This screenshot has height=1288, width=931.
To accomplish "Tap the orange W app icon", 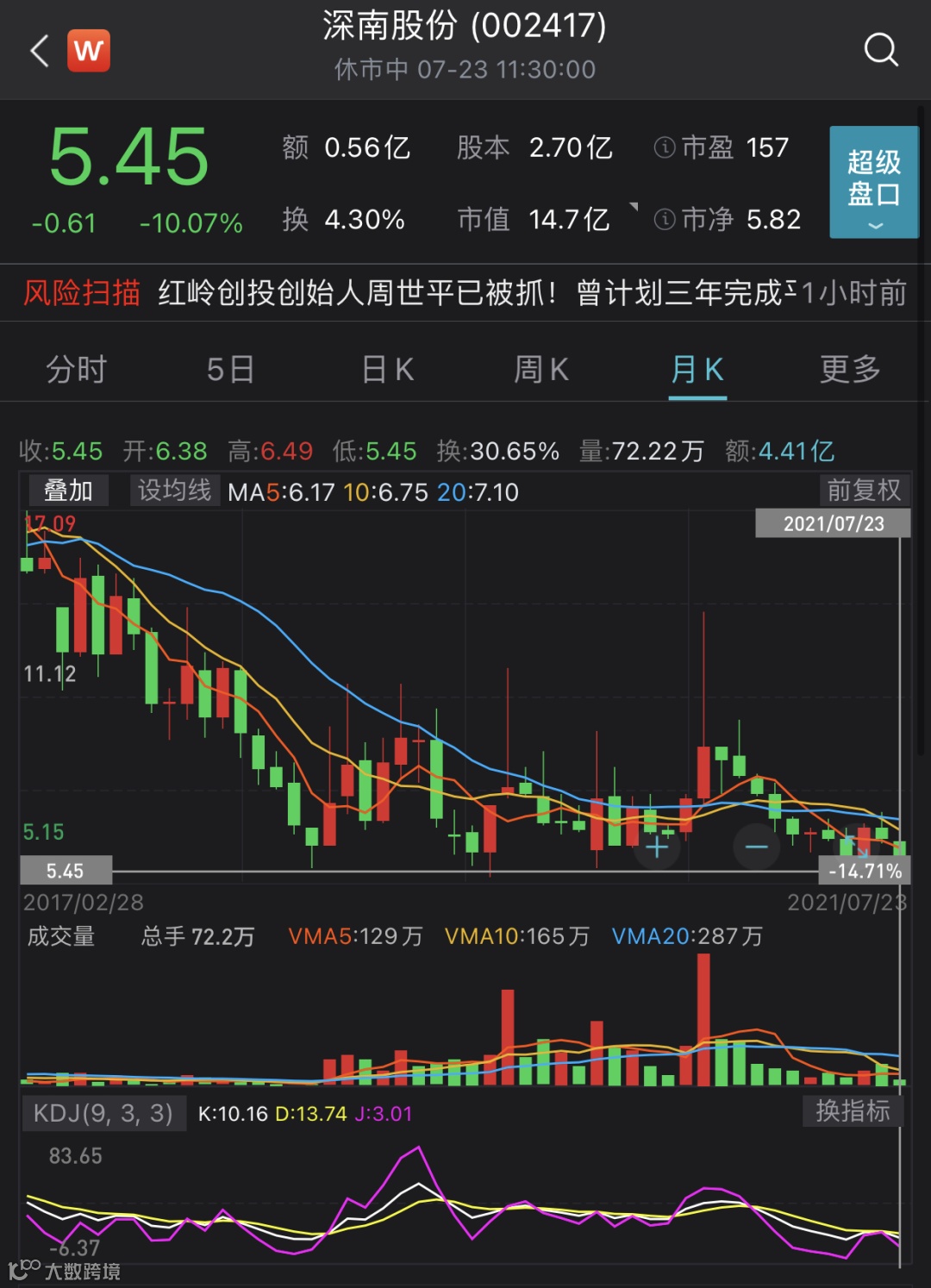I will tap(89, 51).
